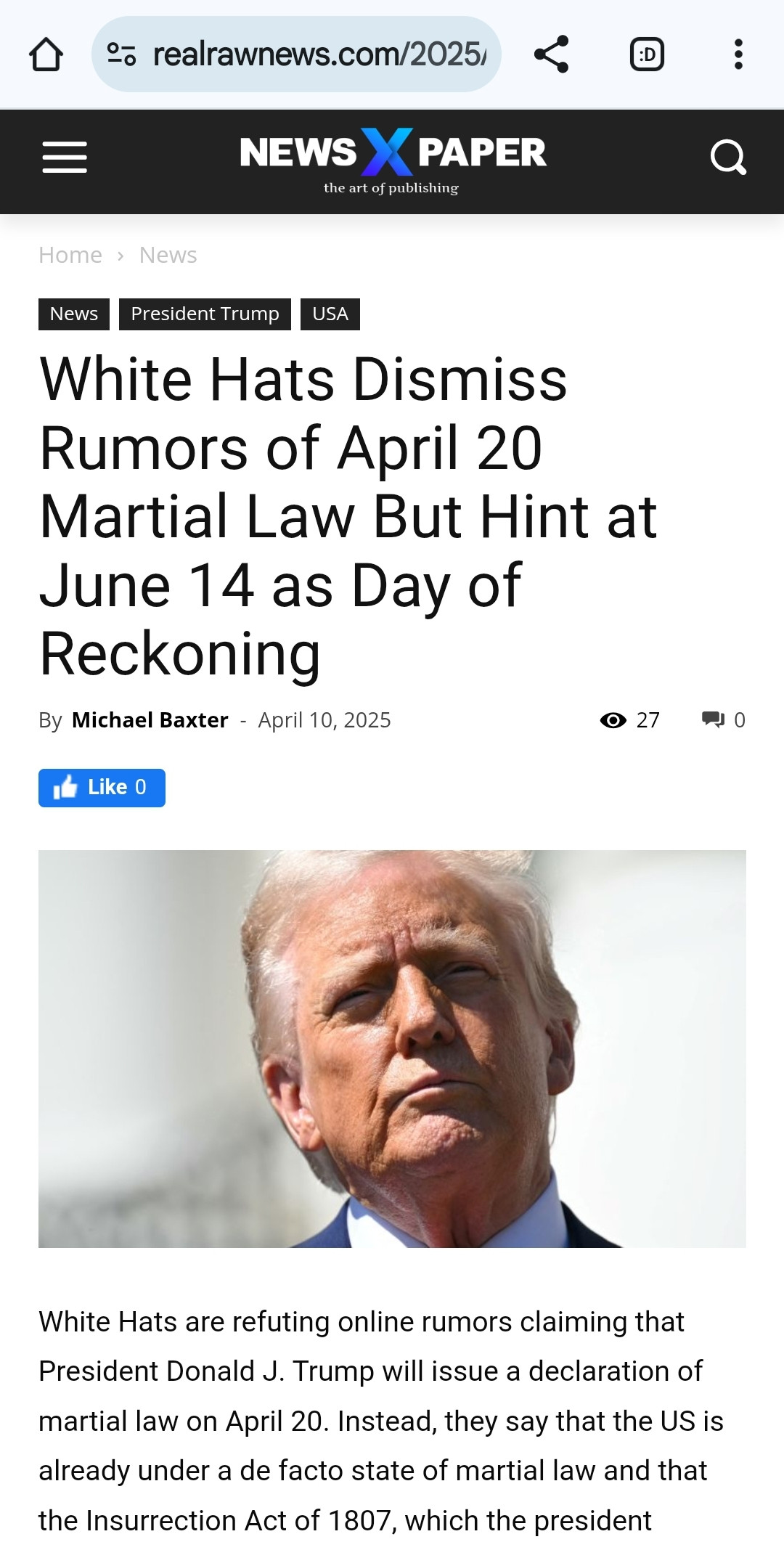This screenshot has height=1542, width=784.
Task: Jump to the article comments
Action: [723, 720]
